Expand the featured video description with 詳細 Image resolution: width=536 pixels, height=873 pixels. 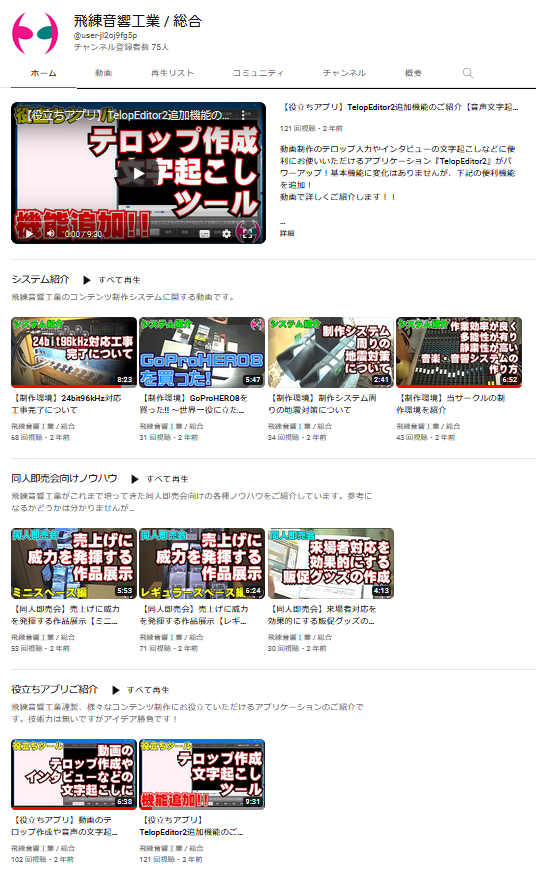tap(287, 233)
